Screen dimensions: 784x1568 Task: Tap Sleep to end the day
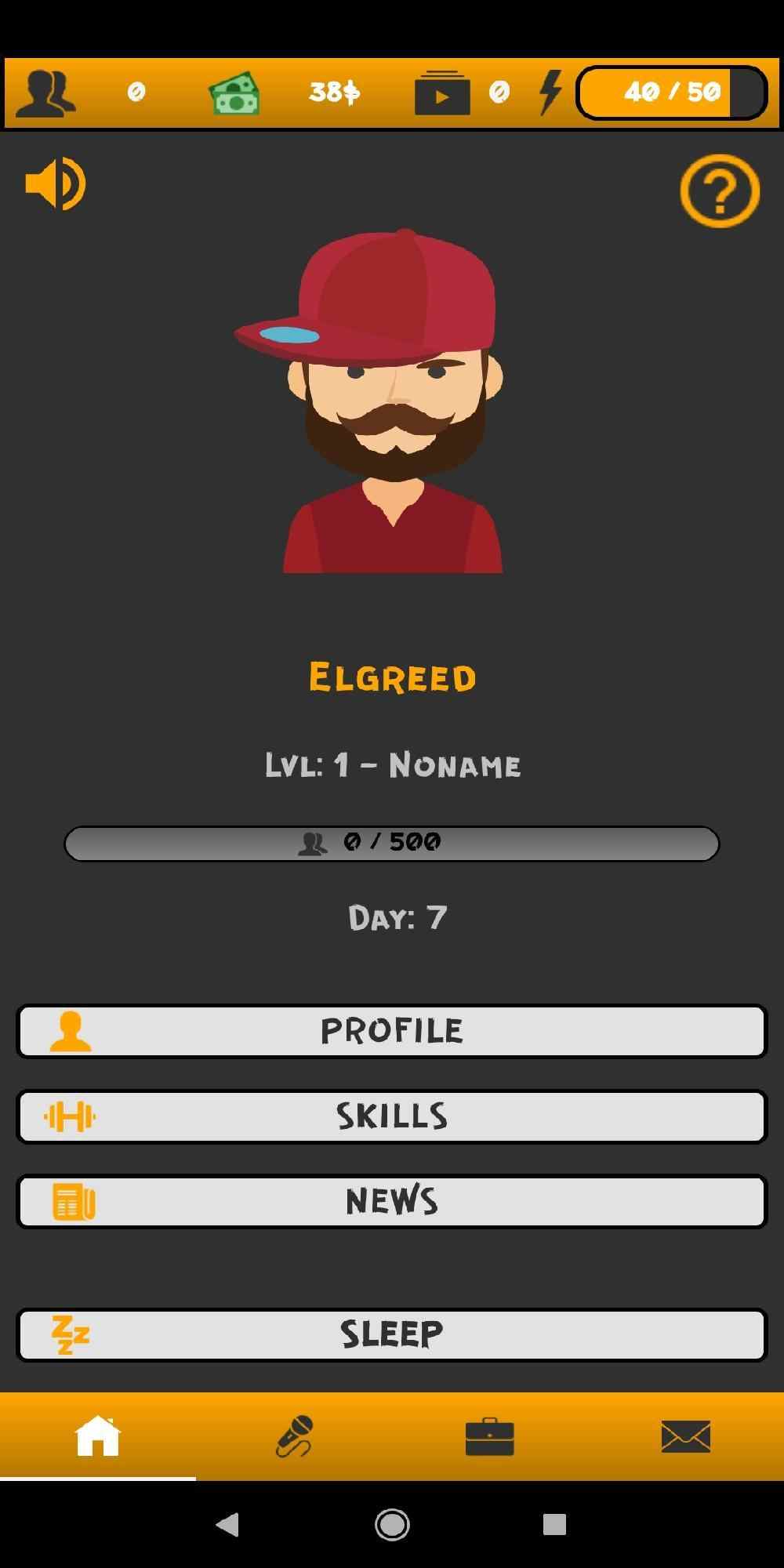(391, 1334)
